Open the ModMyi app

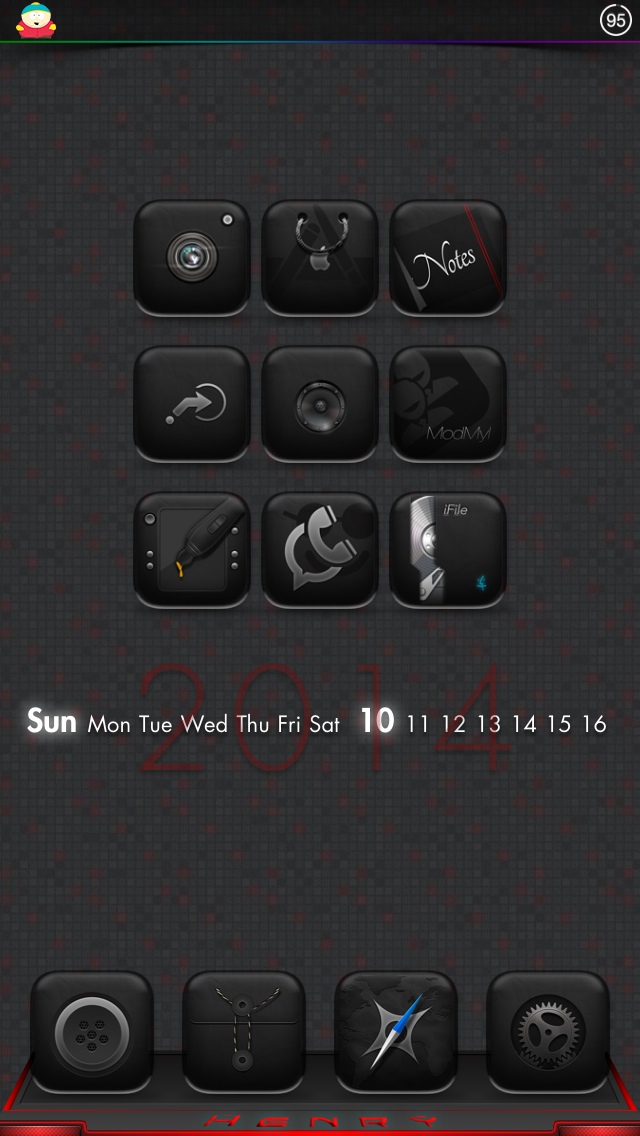pos(448,403)
